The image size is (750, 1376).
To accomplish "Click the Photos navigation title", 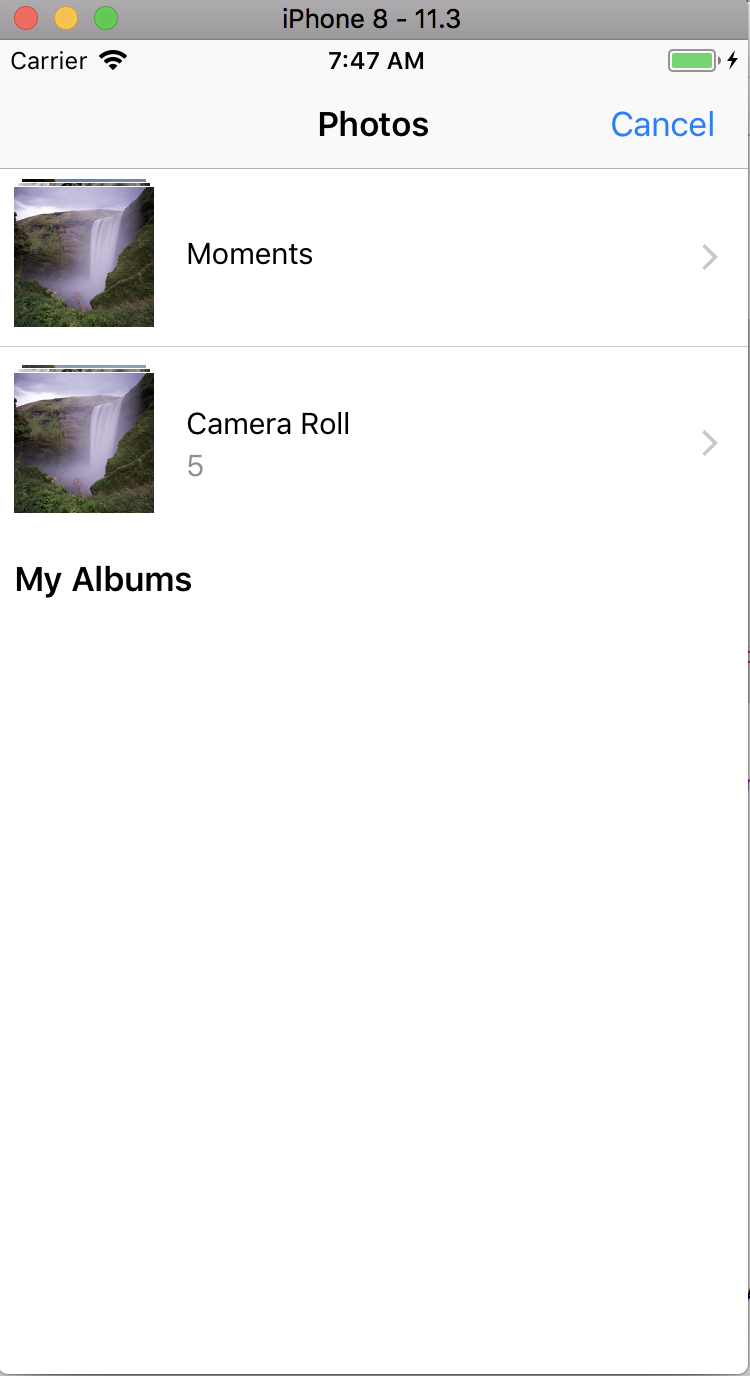I will click(x=373, y=124).
